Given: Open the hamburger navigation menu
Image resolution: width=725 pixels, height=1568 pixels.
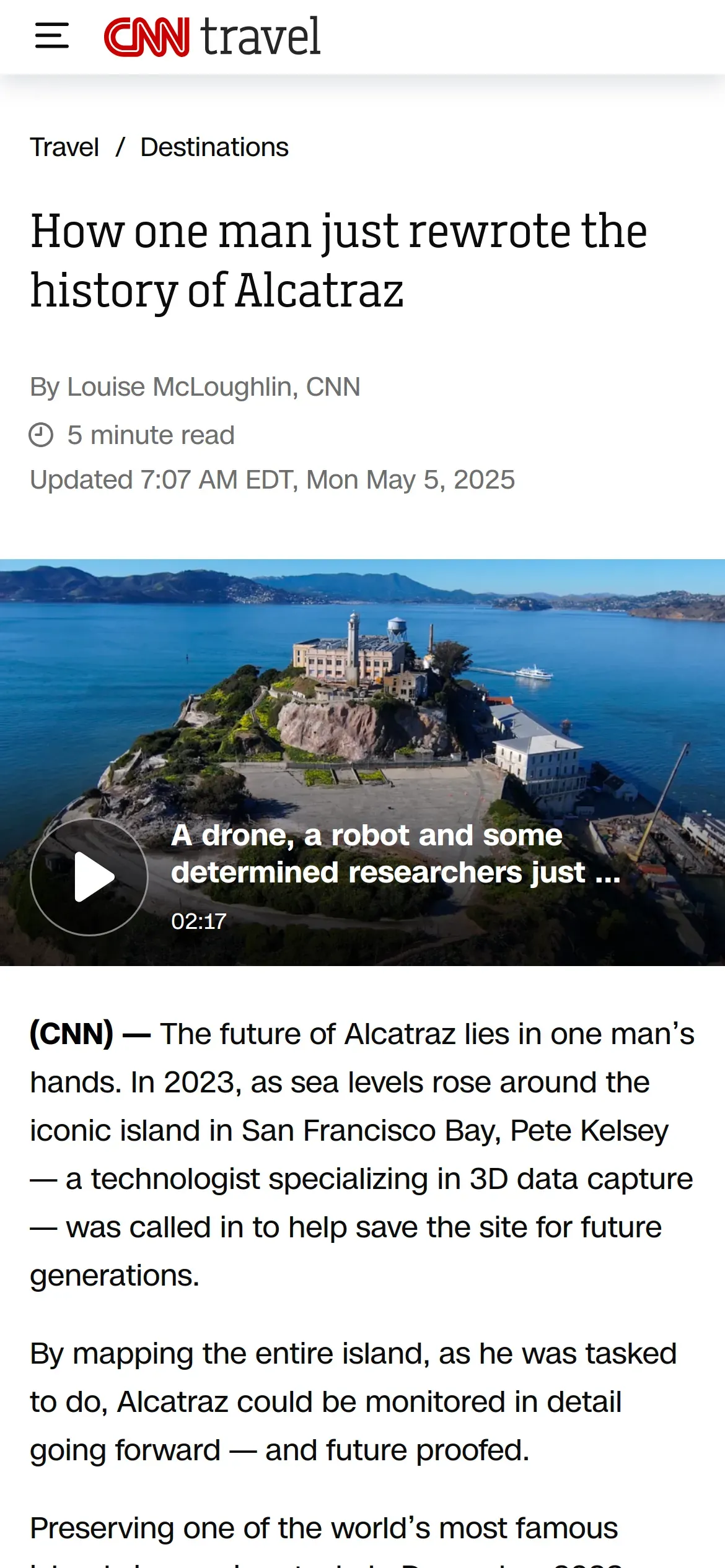Looking at the screenshot, I should [x=52, y=36].
